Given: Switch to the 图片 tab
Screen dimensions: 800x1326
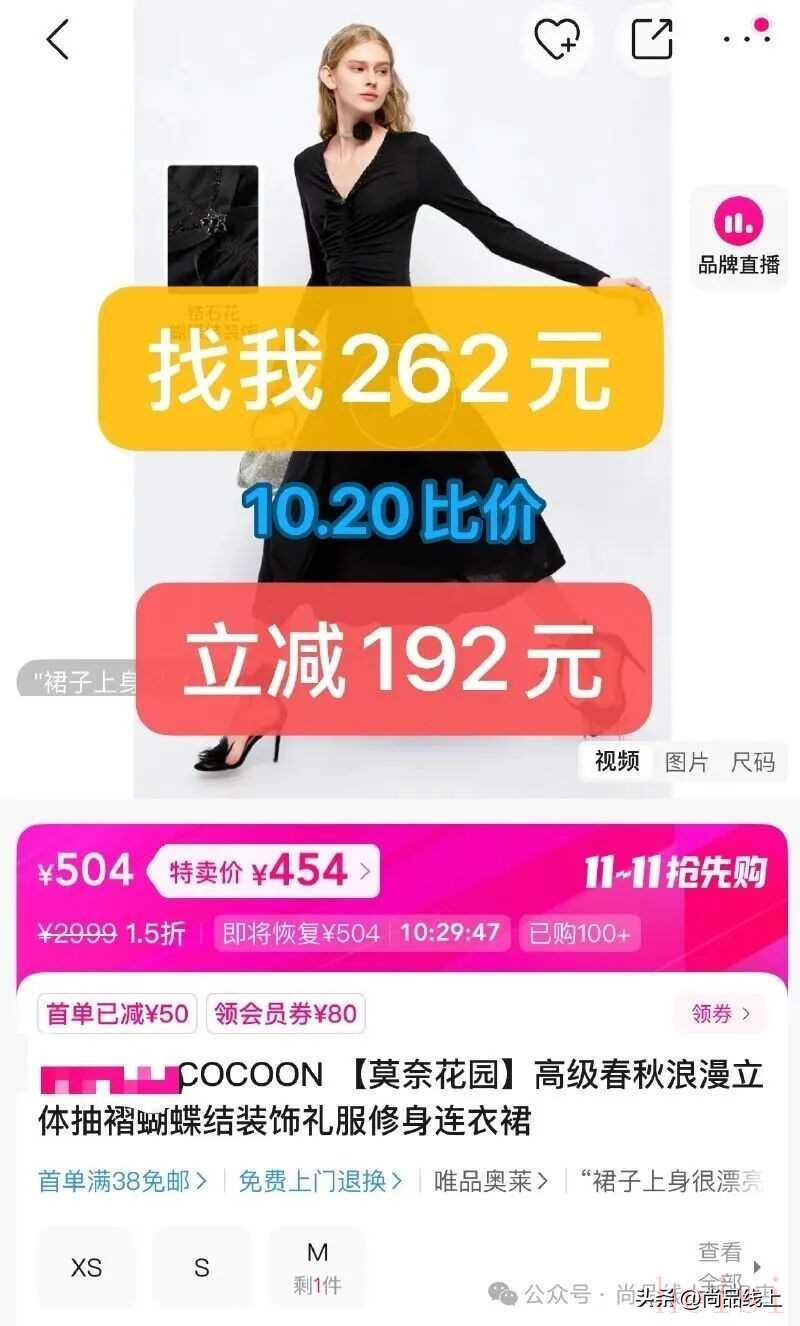Looking at the screenshot, I should (x=686, y=762).
